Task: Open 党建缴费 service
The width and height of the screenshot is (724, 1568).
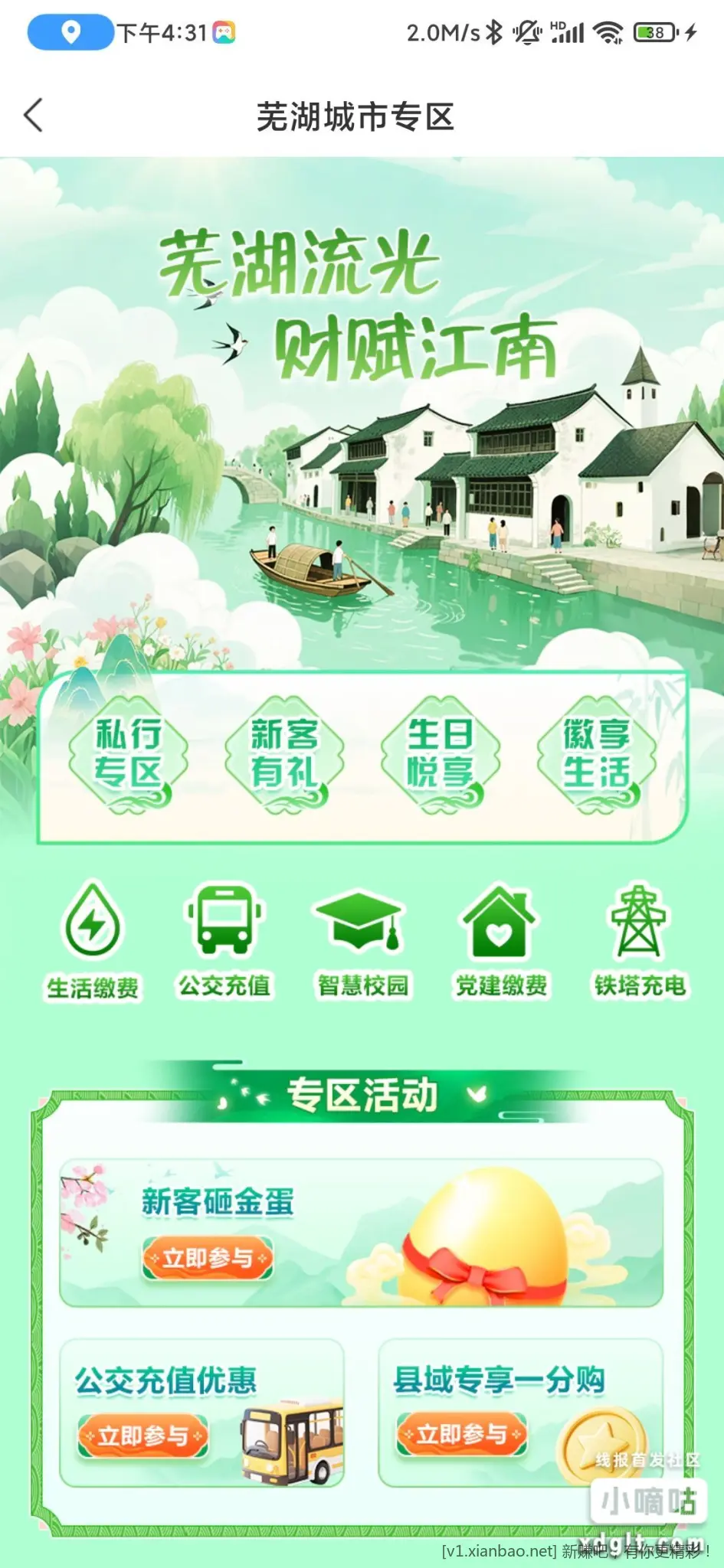Action: pyautogui.click(x=501, y=940)
